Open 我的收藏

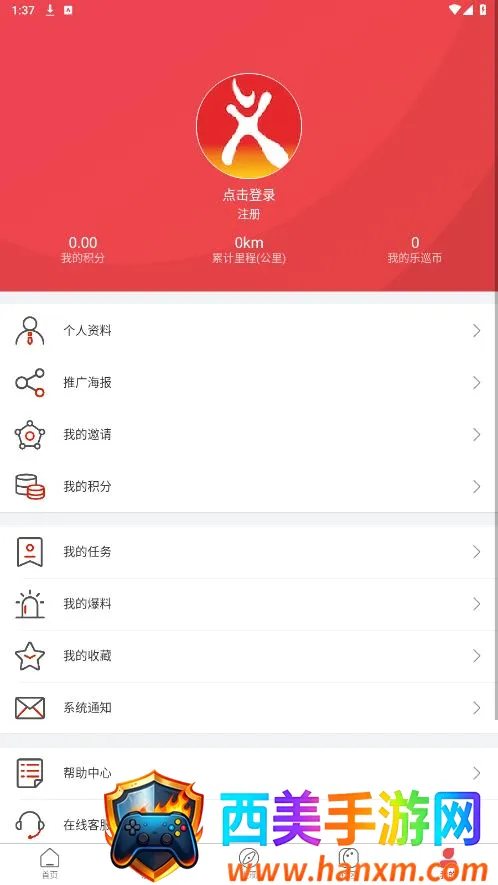click(x=249, y=656)
